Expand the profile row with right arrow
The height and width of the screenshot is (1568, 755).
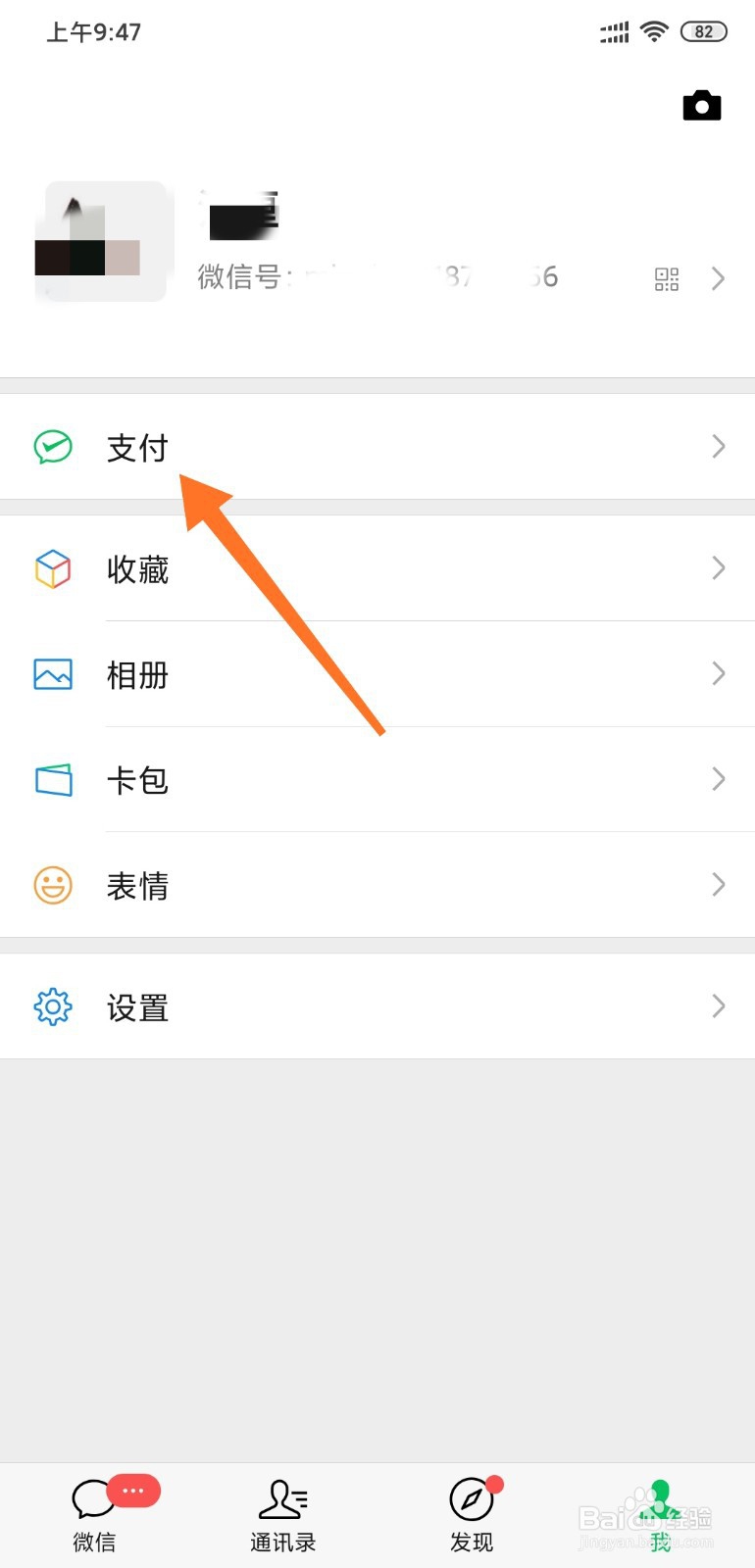click(719, 279)
